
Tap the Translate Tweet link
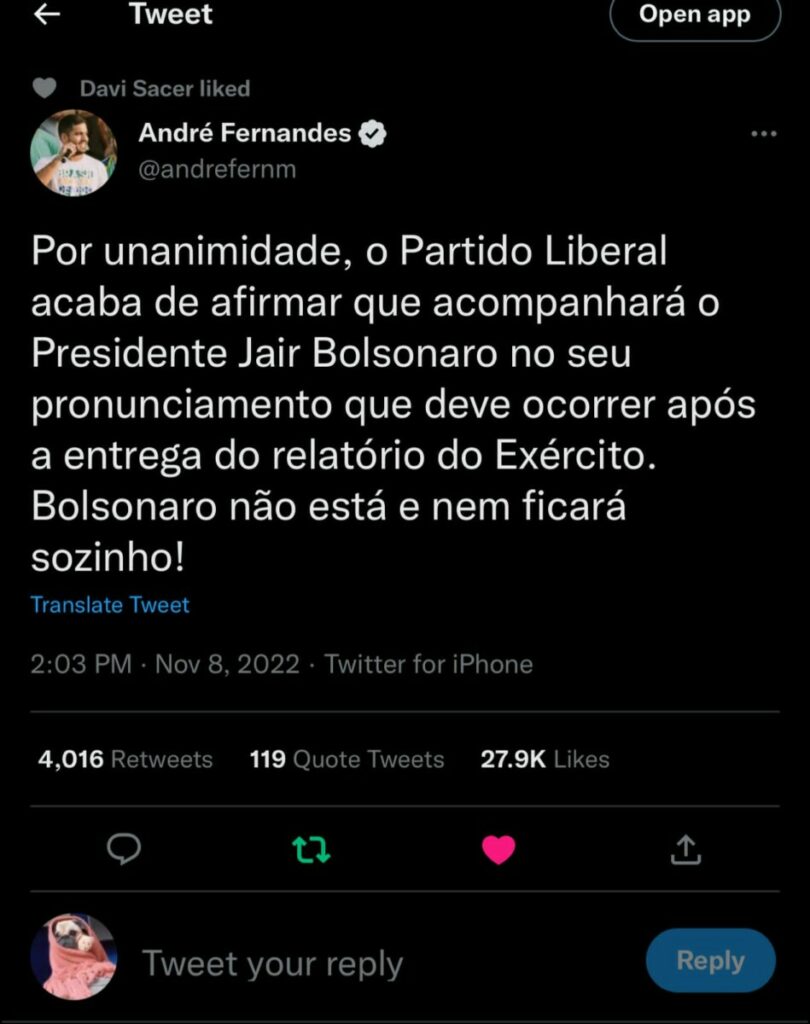(110, 605)
